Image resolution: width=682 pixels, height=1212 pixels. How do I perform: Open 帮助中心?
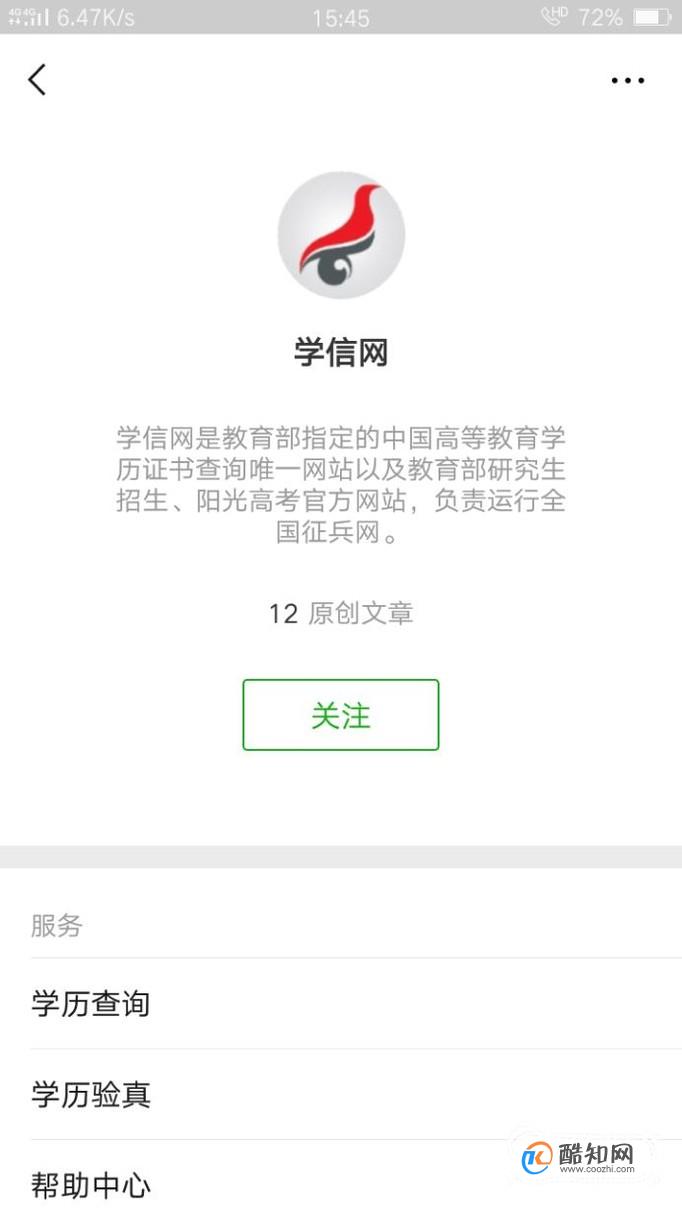pos(91,1186)
